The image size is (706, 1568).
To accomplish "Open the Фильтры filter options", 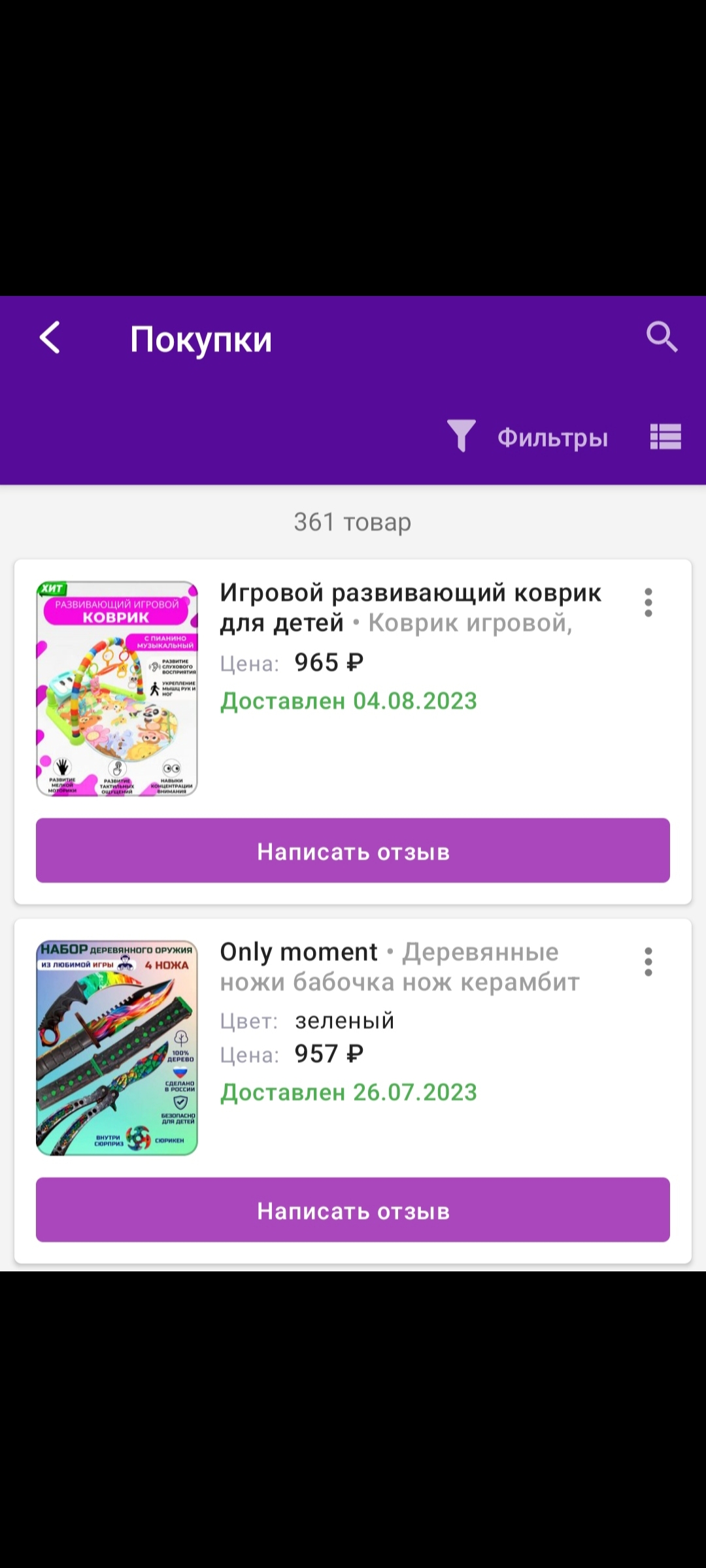I will 528,436.
